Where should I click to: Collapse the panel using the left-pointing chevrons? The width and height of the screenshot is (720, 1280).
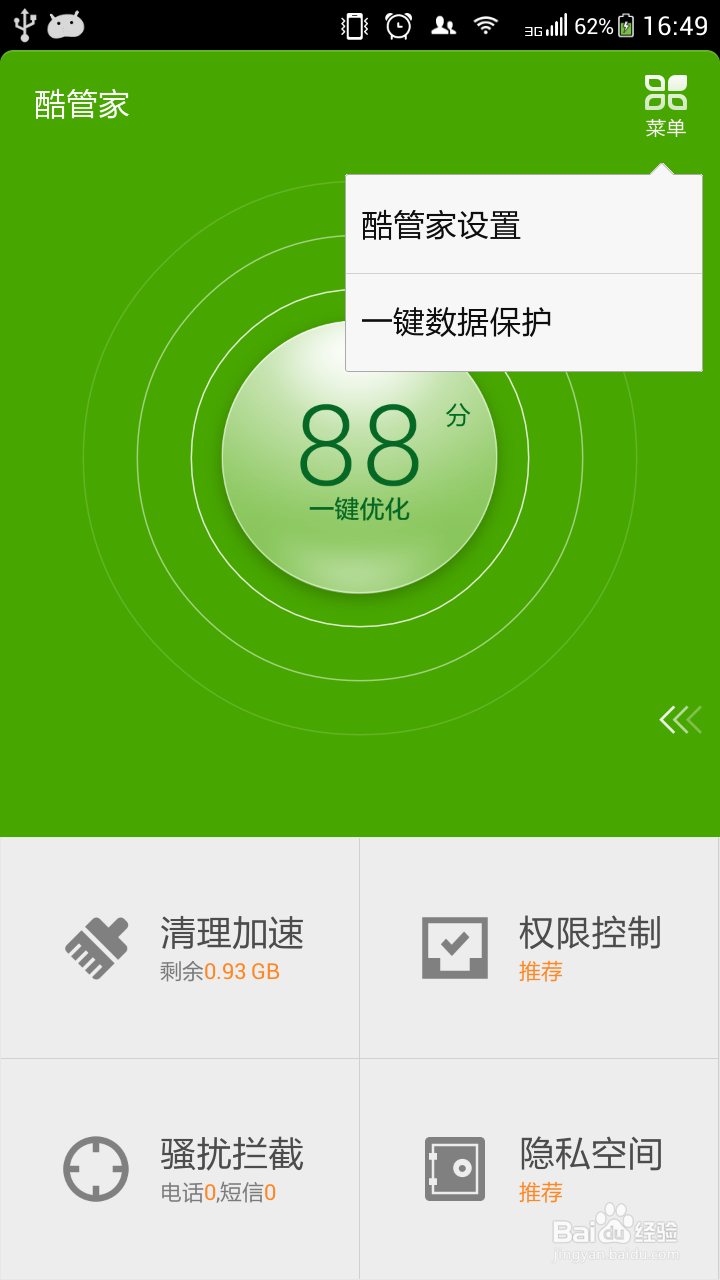(x=682, y=718)
